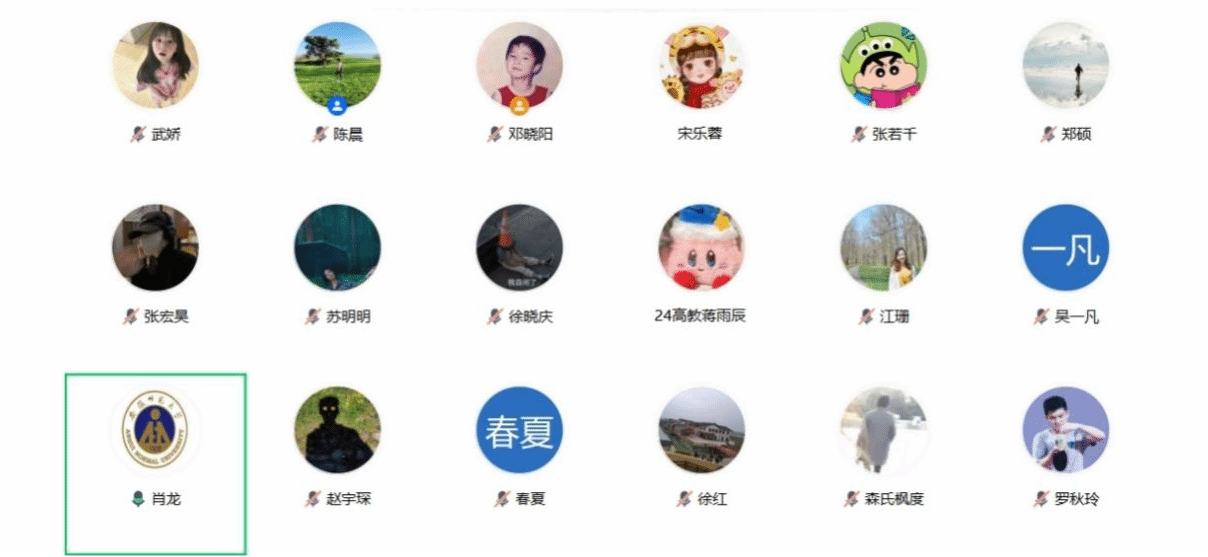1208x557 pixels.
Task: Open 陈晨's participant tile
Action: 337,66
